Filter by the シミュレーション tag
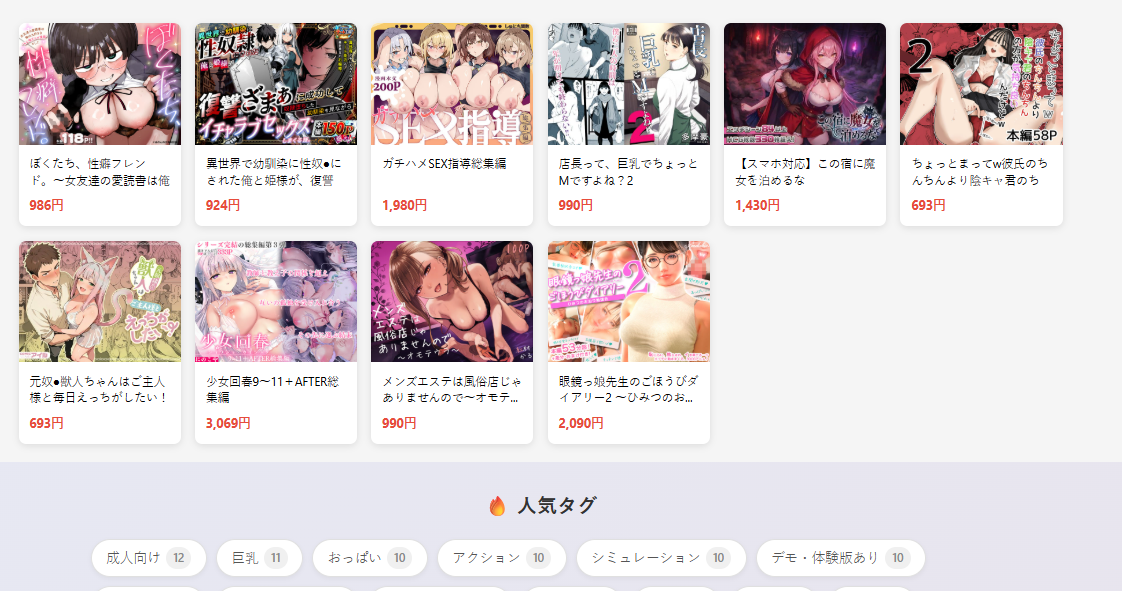This screenshot has width=1122, height=591. [x=660, y=558]
